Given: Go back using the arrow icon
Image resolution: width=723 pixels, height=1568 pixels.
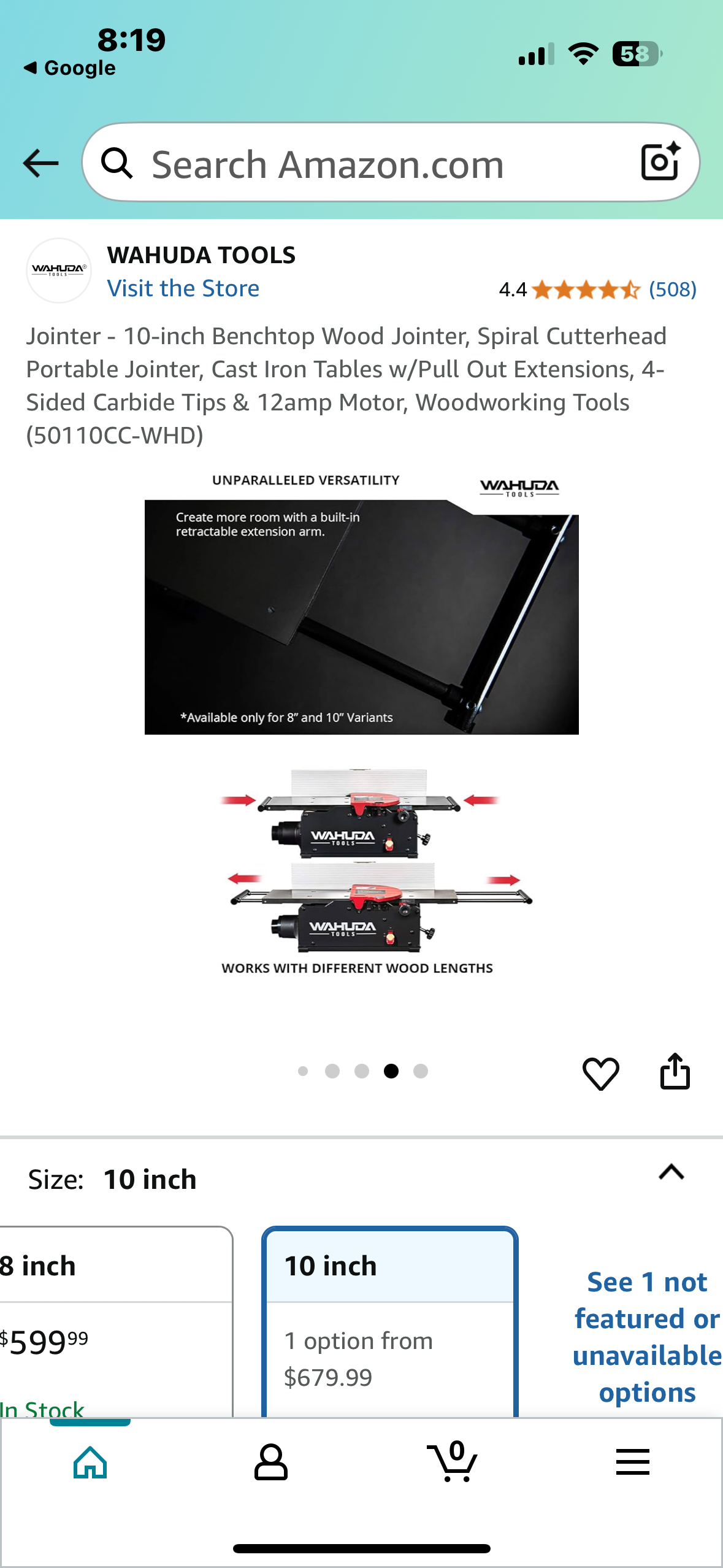Looking at the screenshot, I should click(40, 163).
